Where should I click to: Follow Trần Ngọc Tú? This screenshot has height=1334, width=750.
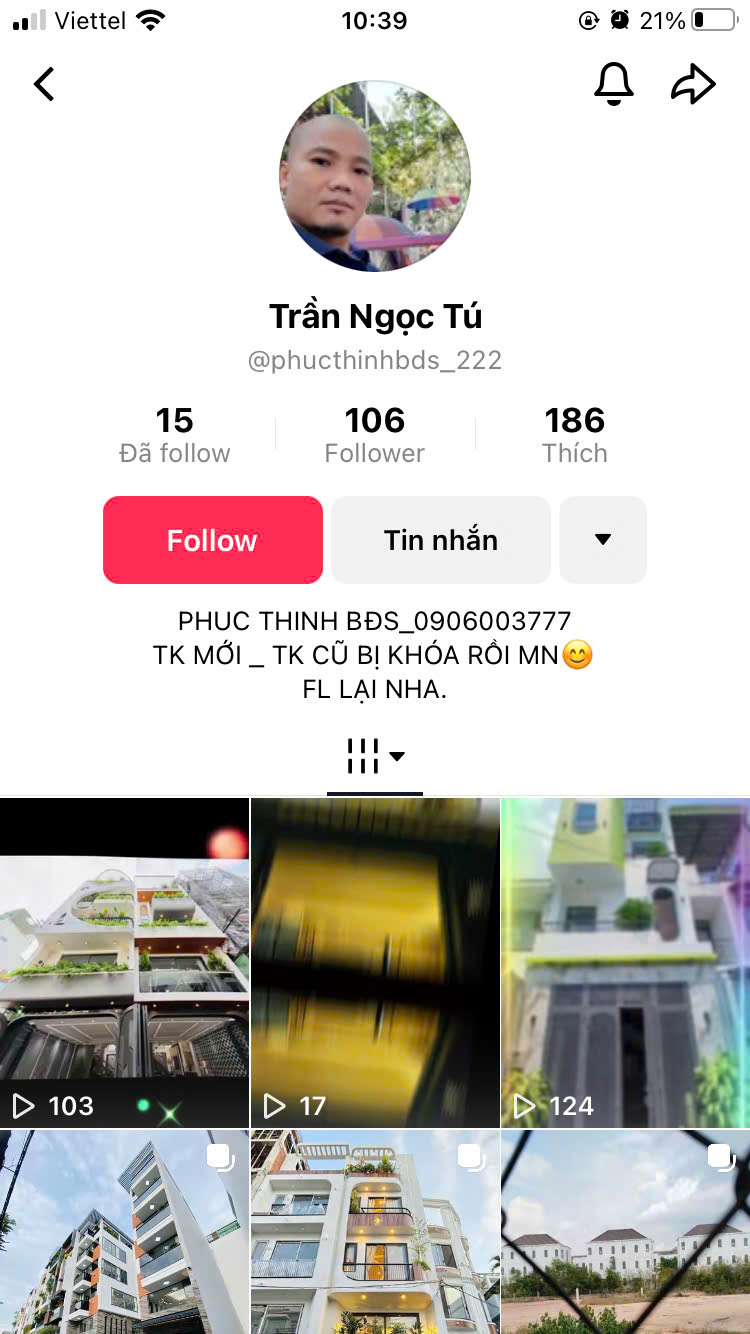tap(212, 540)
